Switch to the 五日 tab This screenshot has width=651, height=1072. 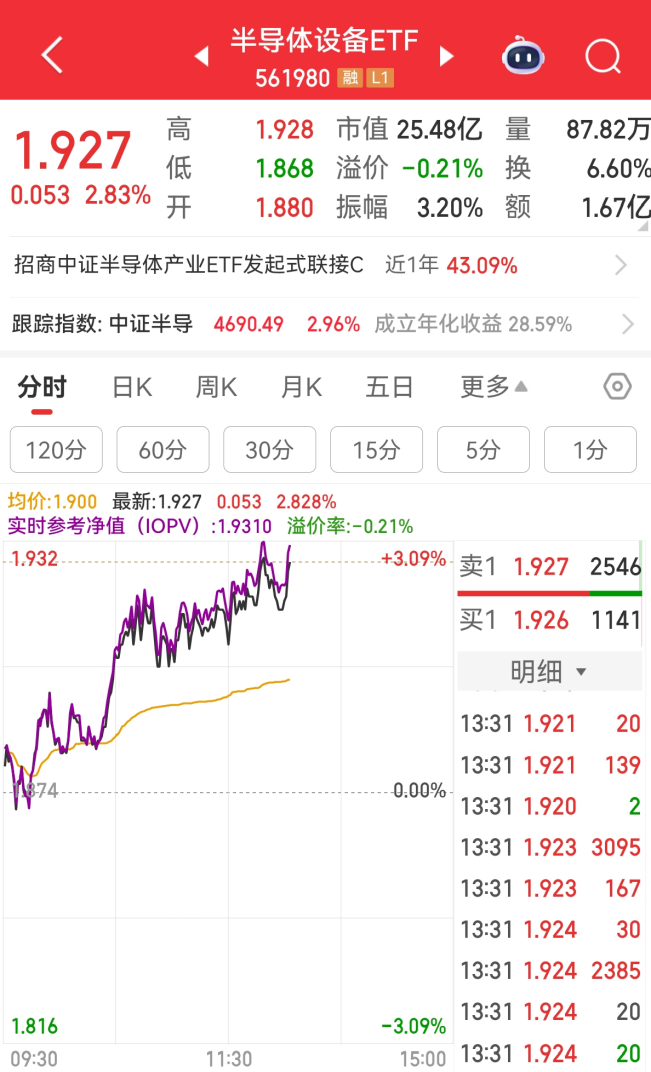point(389,388)
